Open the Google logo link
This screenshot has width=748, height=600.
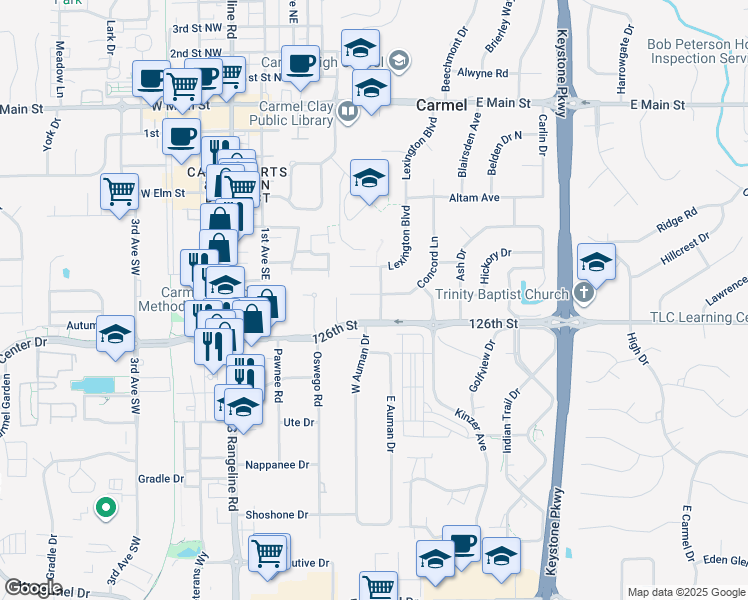coord(33,588)
